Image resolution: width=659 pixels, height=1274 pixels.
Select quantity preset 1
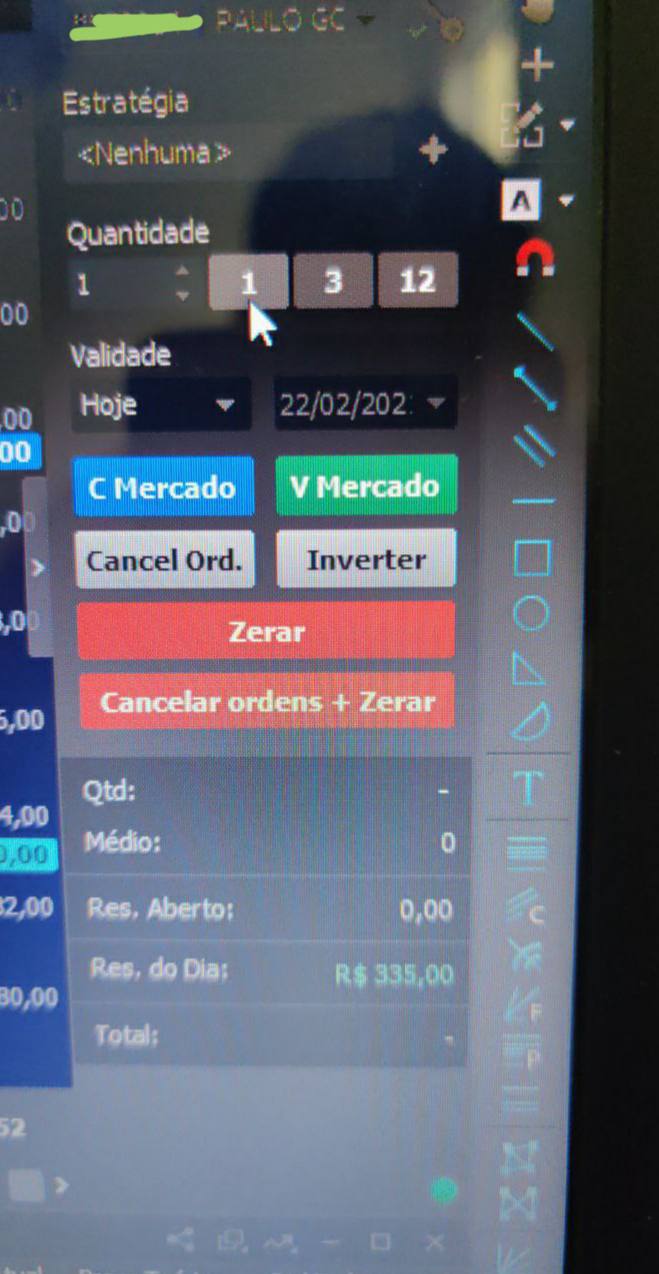[x=248, y=282]
